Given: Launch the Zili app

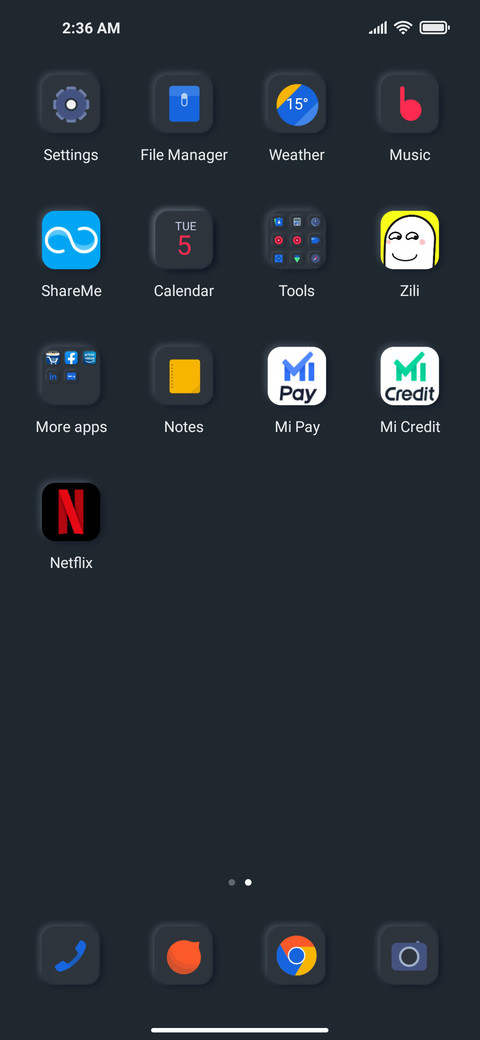Looking at the screenshot, I should click(x=410, y=240).
